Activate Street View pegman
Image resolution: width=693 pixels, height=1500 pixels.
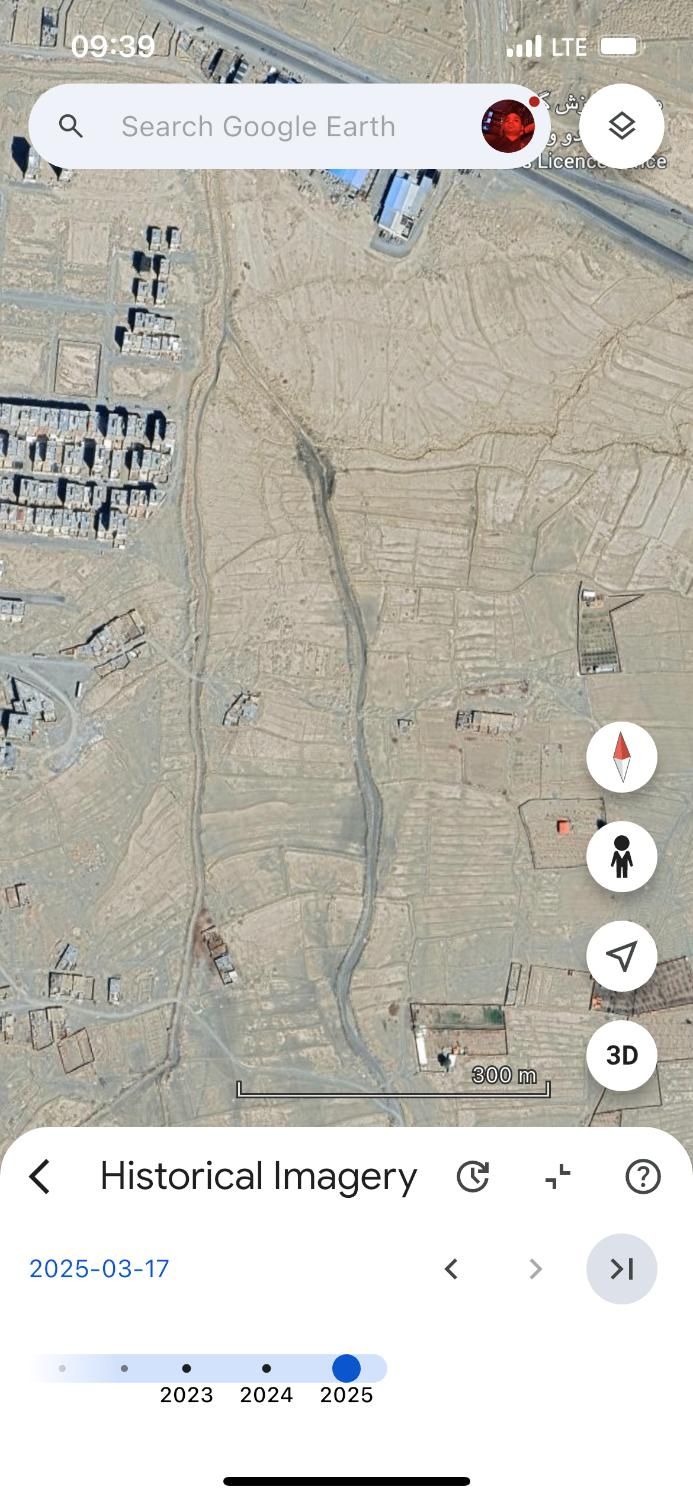click(622, 857)
